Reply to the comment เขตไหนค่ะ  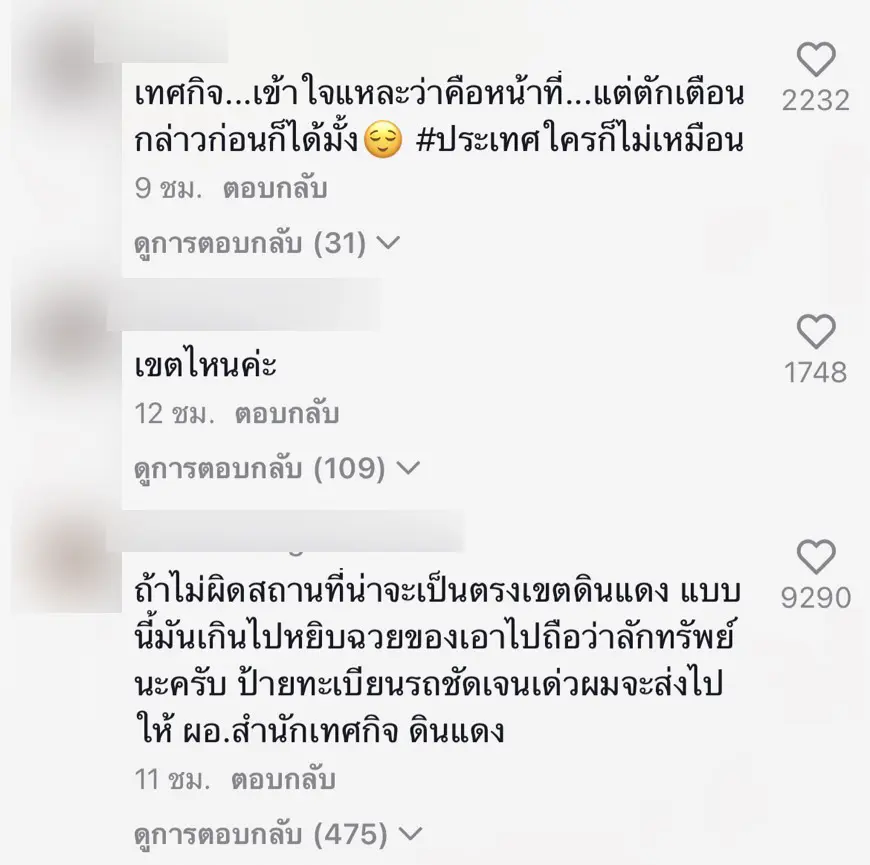(287, 414)
